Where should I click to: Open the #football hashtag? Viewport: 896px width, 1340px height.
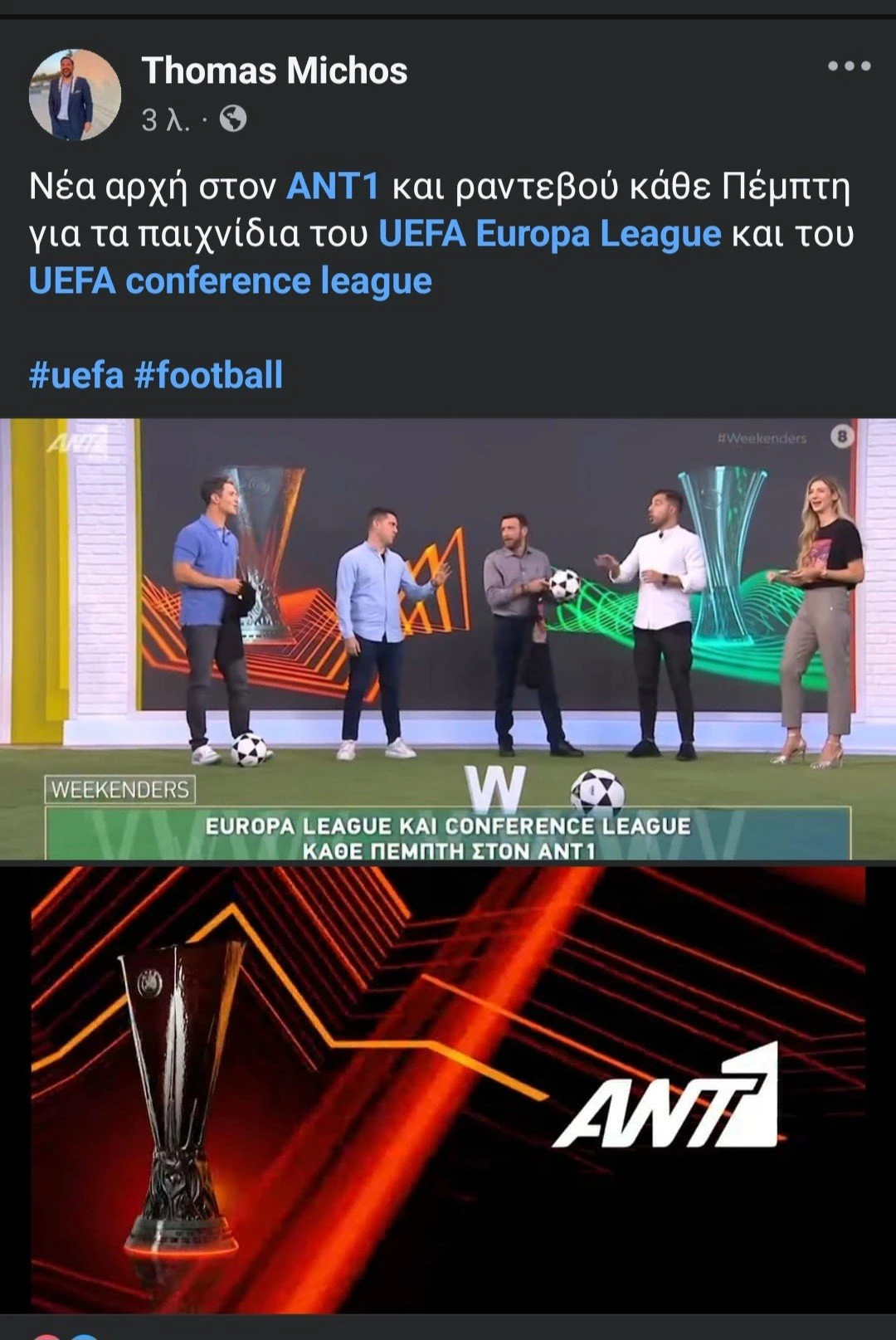208,375
